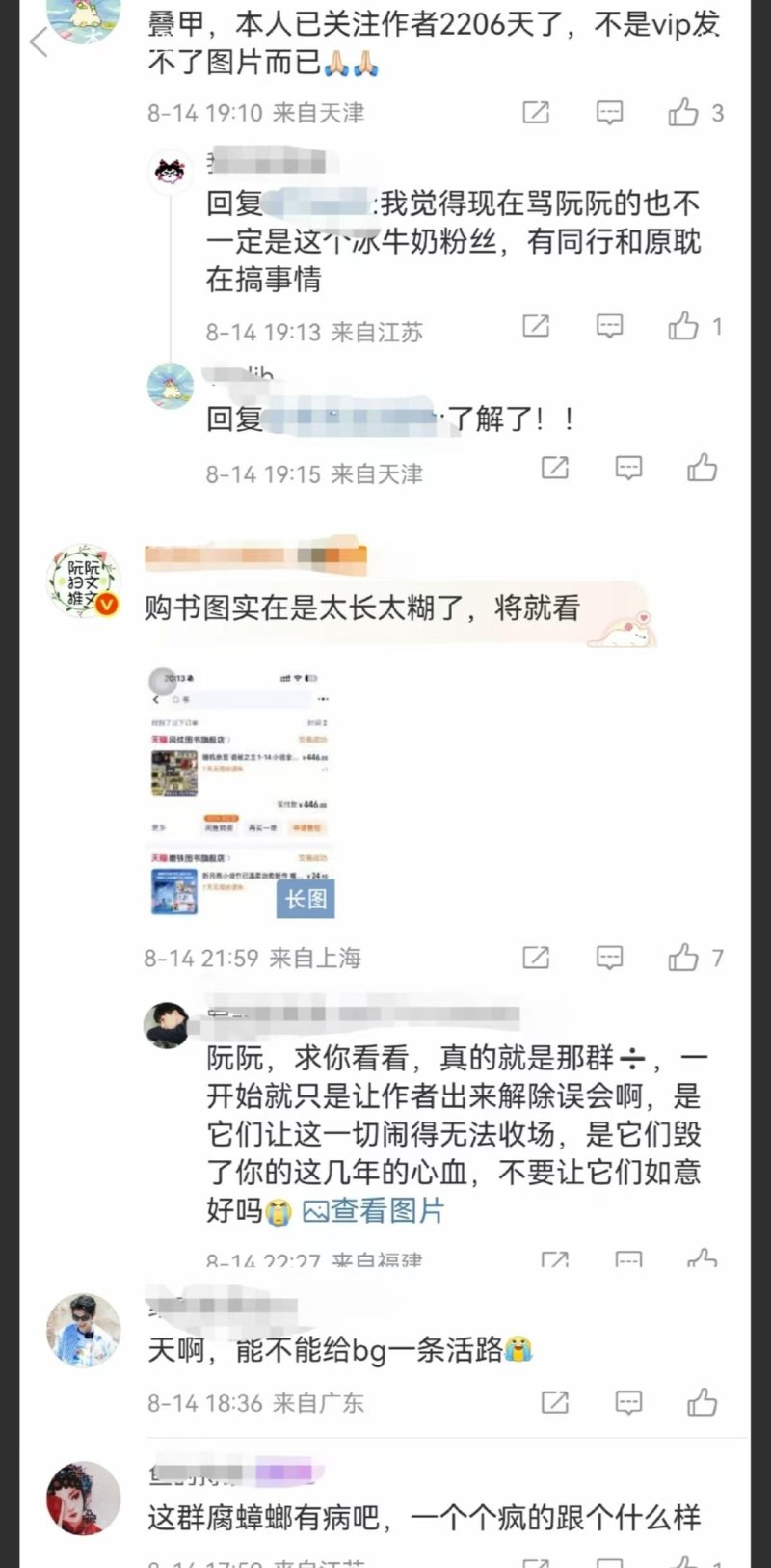
Task: Open the 长图 purchase screenshot image
Action: pyautogui.click(x=241, y=791)
